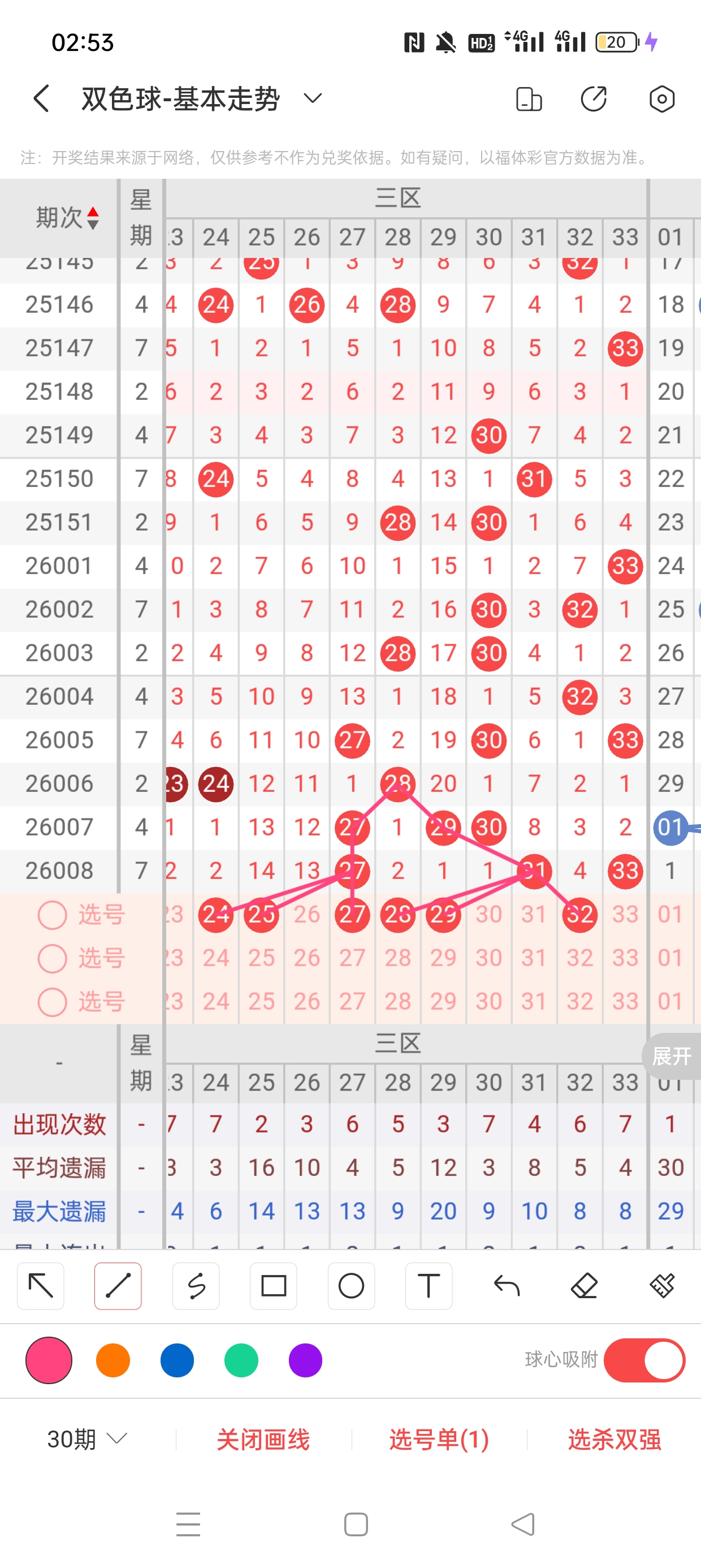The image size is (701, 1568).
Task: Expand the statistics with 展开 button
Action: tap(671, 1056)
